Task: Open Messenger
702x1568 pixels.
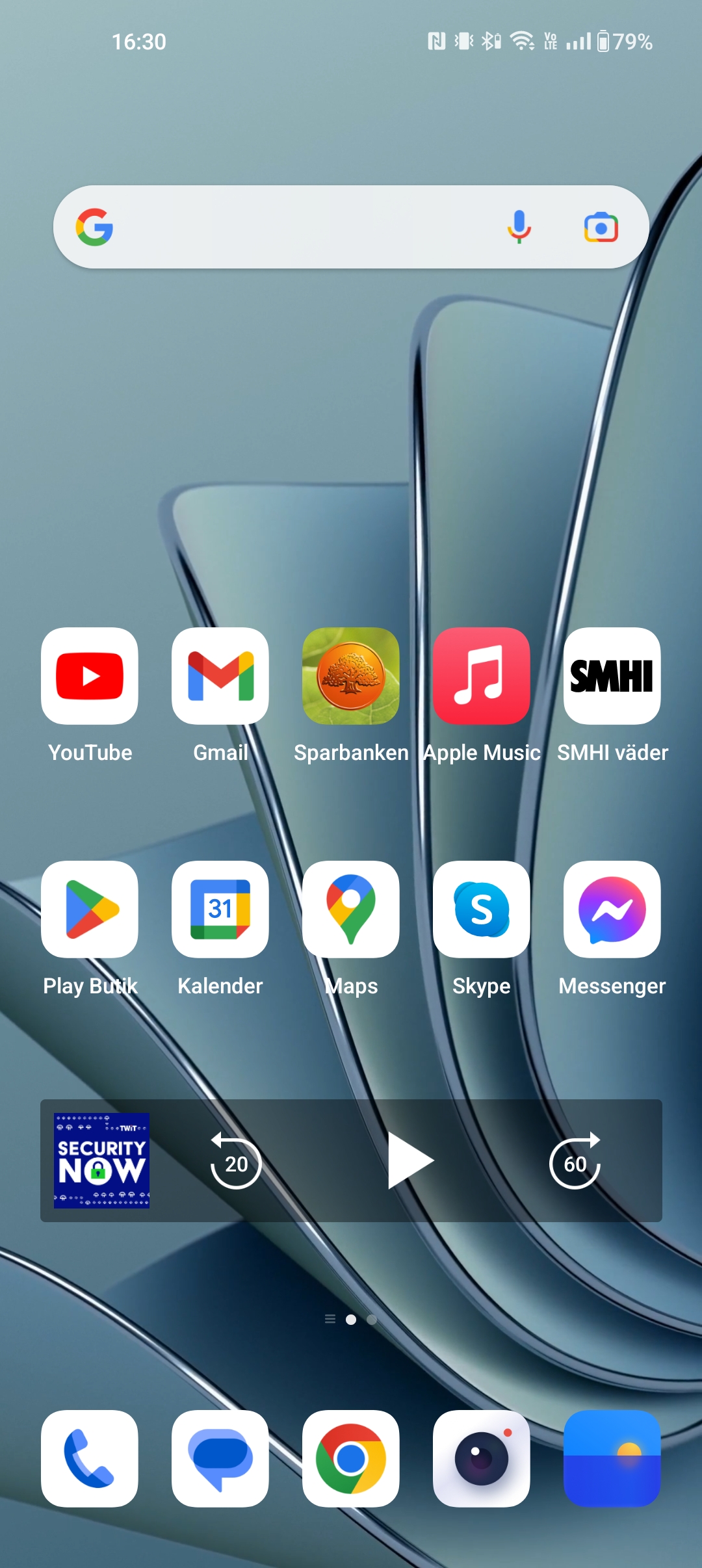Action: point(612,909)
